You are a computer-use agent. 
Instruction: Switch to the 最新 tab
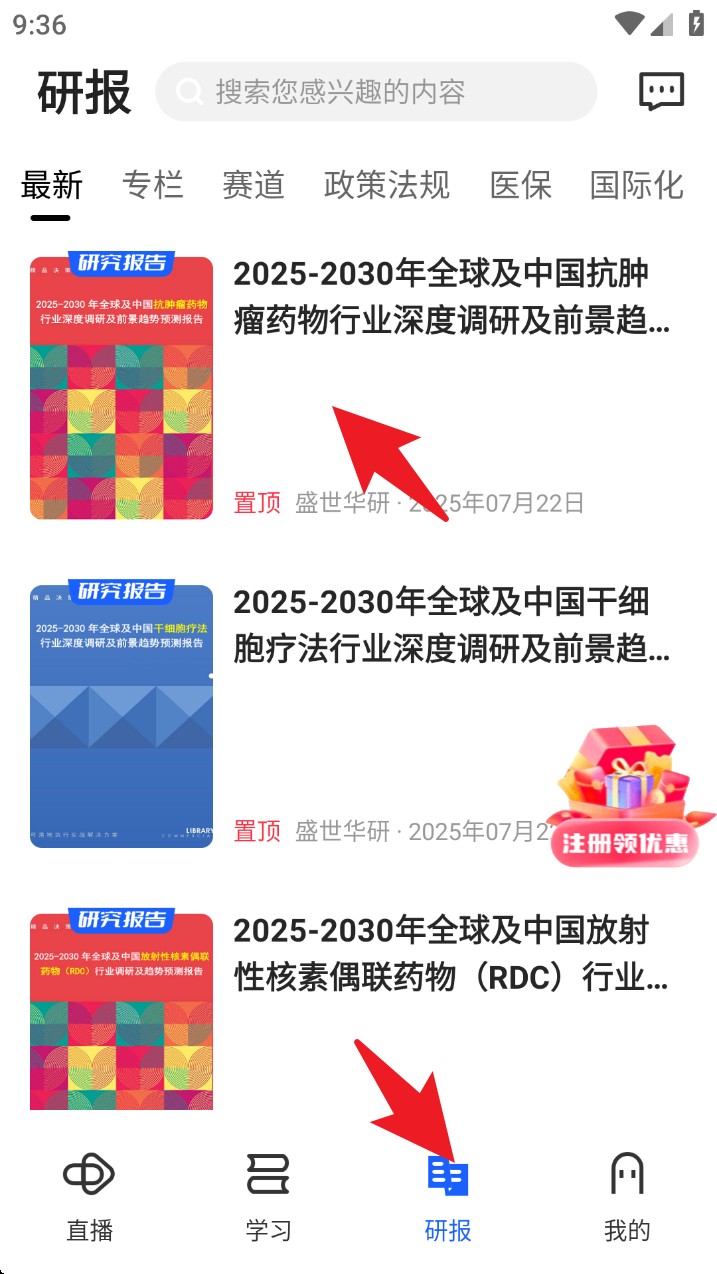[52, 184]
